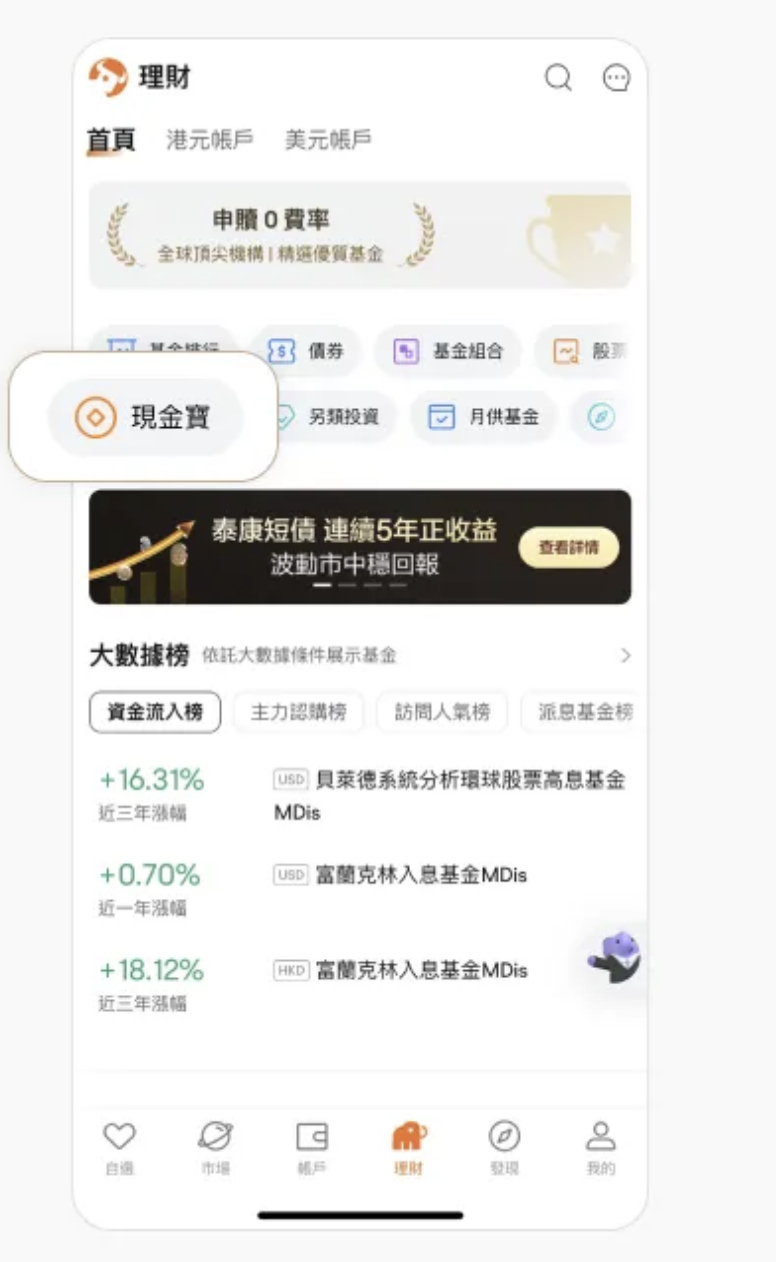Open the chat bubble icon at top right
The image size is (776, 1262).
616,77
